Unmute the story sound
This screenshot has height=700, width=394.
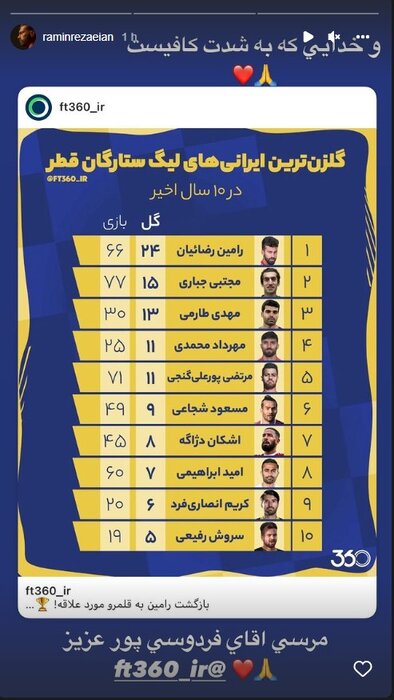(x=334, y=37)
